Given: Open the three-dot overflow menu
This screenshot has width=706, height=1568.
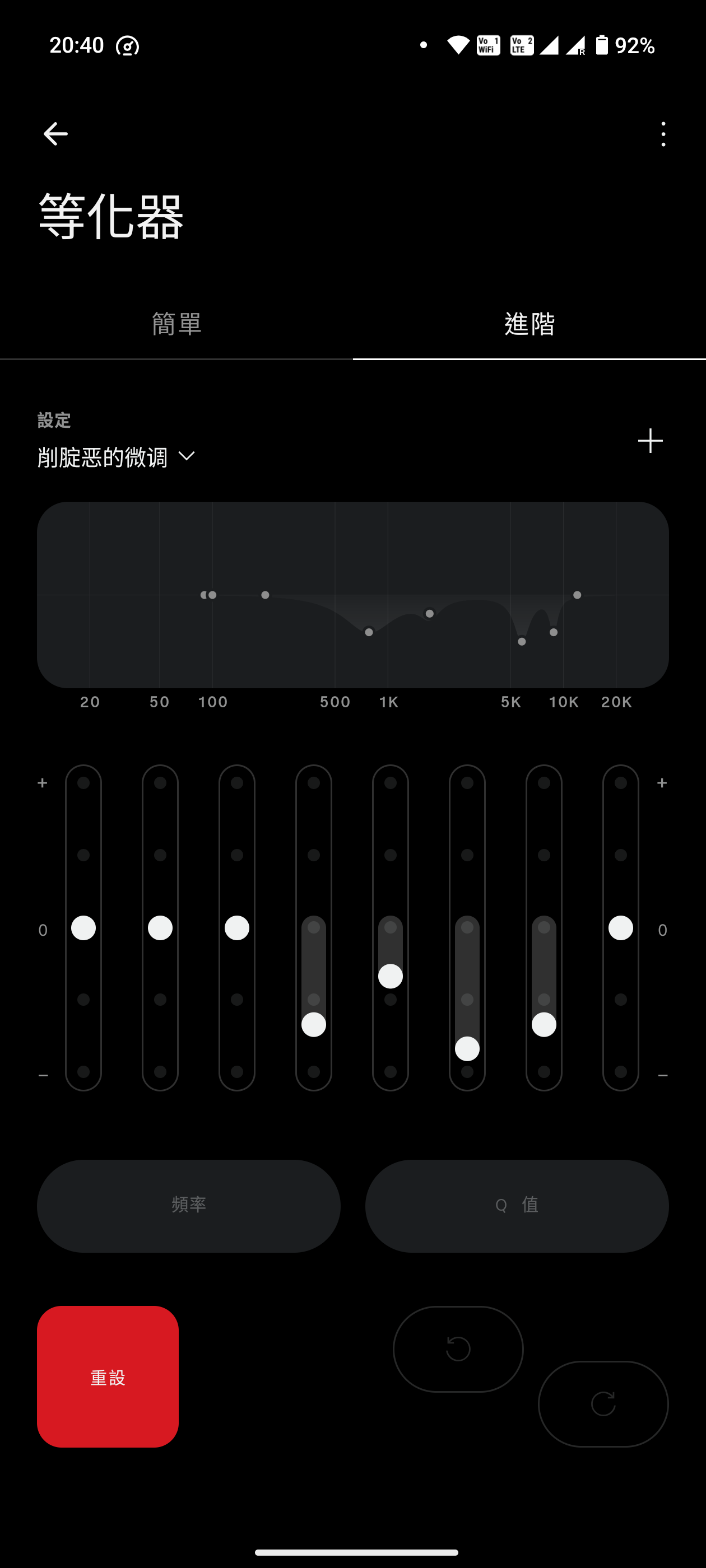Looking at the screenshot, I should (663, 134).
